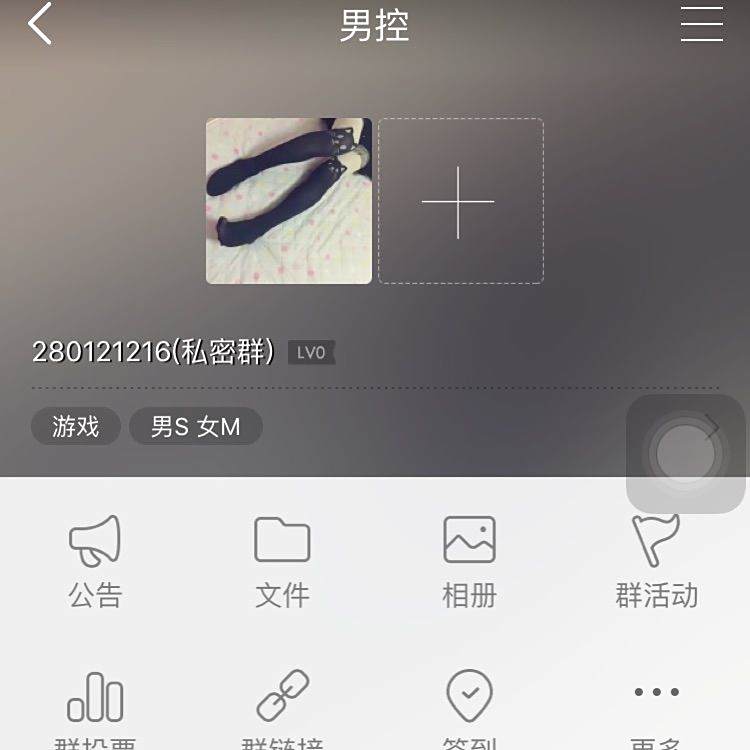This screenshot has height=750, width=750.
Task: Open the hamburger menu in the header
Action: [702, 23]
